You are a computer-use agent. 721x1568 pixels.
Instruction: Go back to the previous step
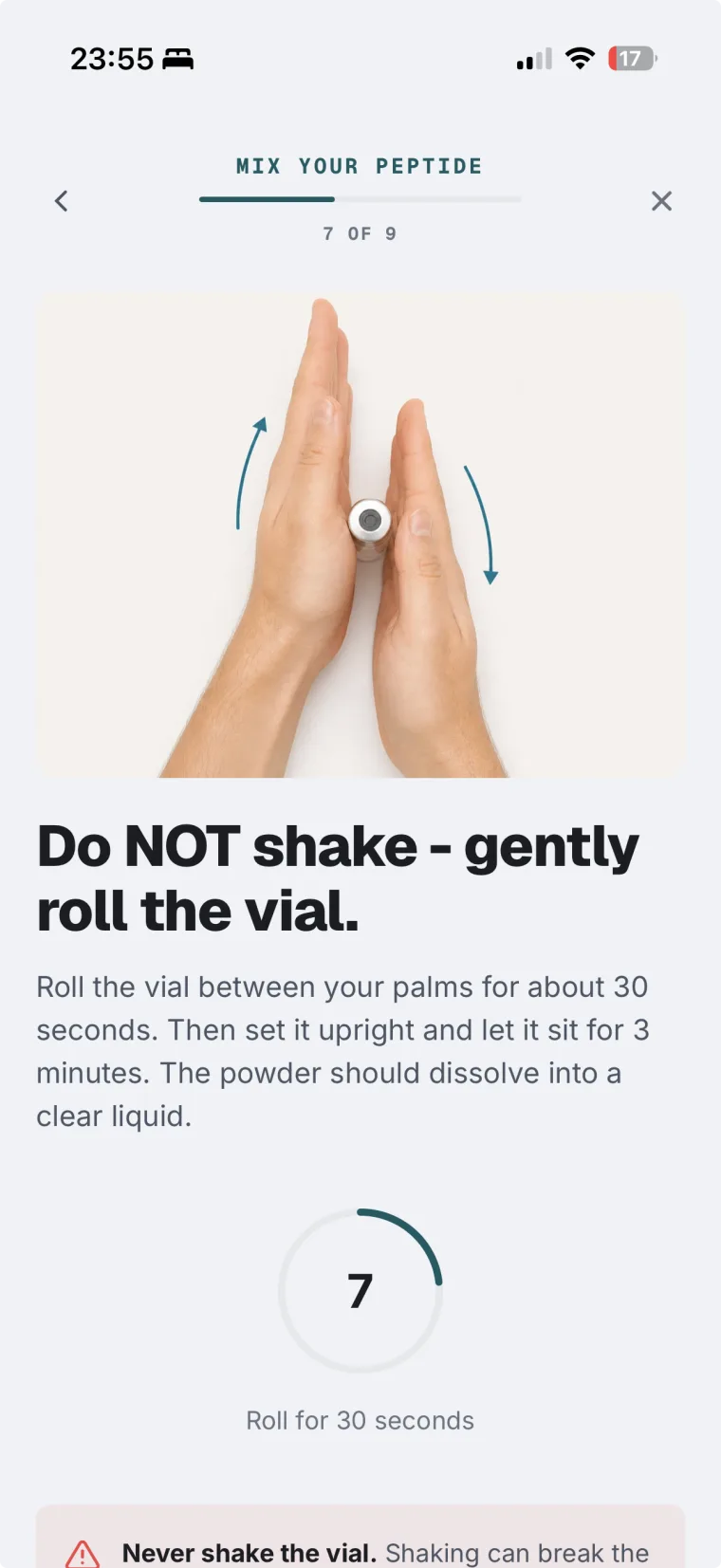tap(62, 201)
